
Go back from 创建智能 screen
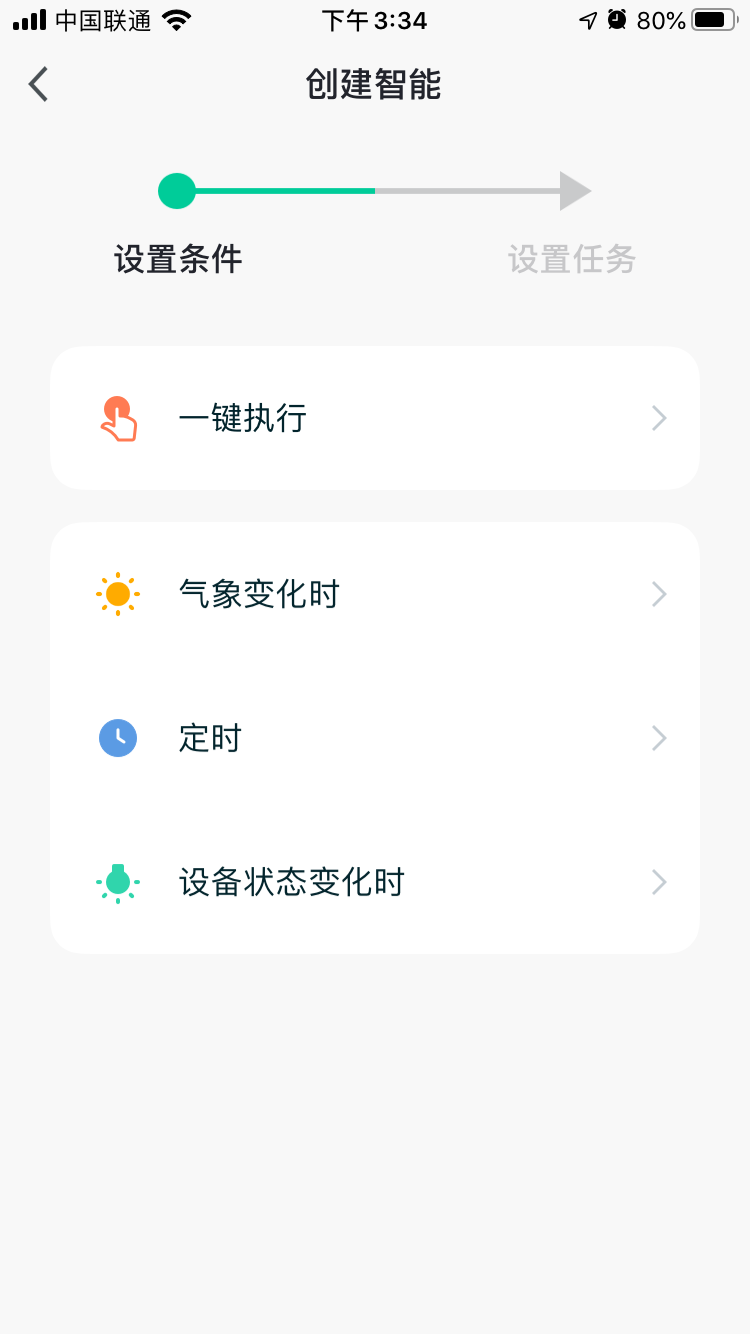pos(39,85)
